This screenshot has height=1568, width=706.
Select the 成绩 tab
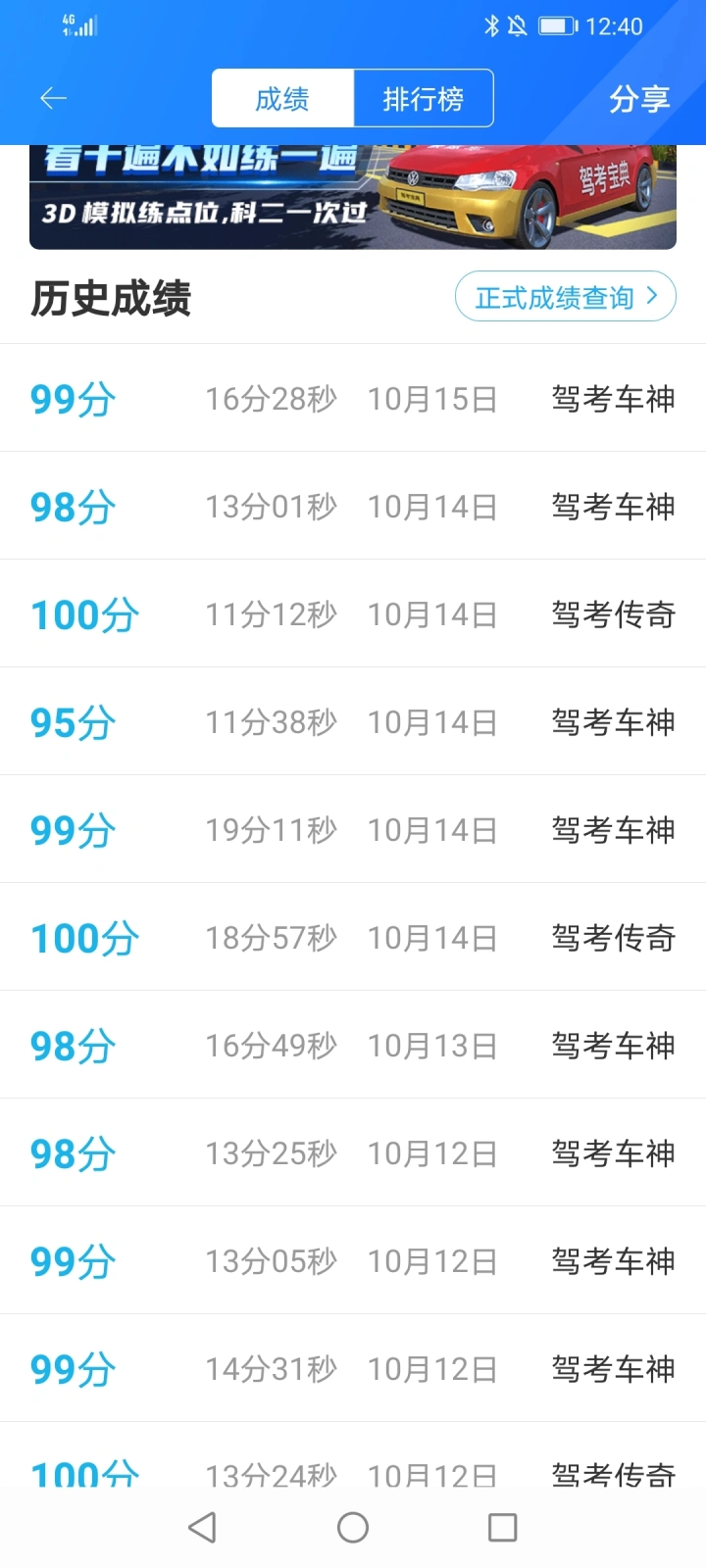282,98
